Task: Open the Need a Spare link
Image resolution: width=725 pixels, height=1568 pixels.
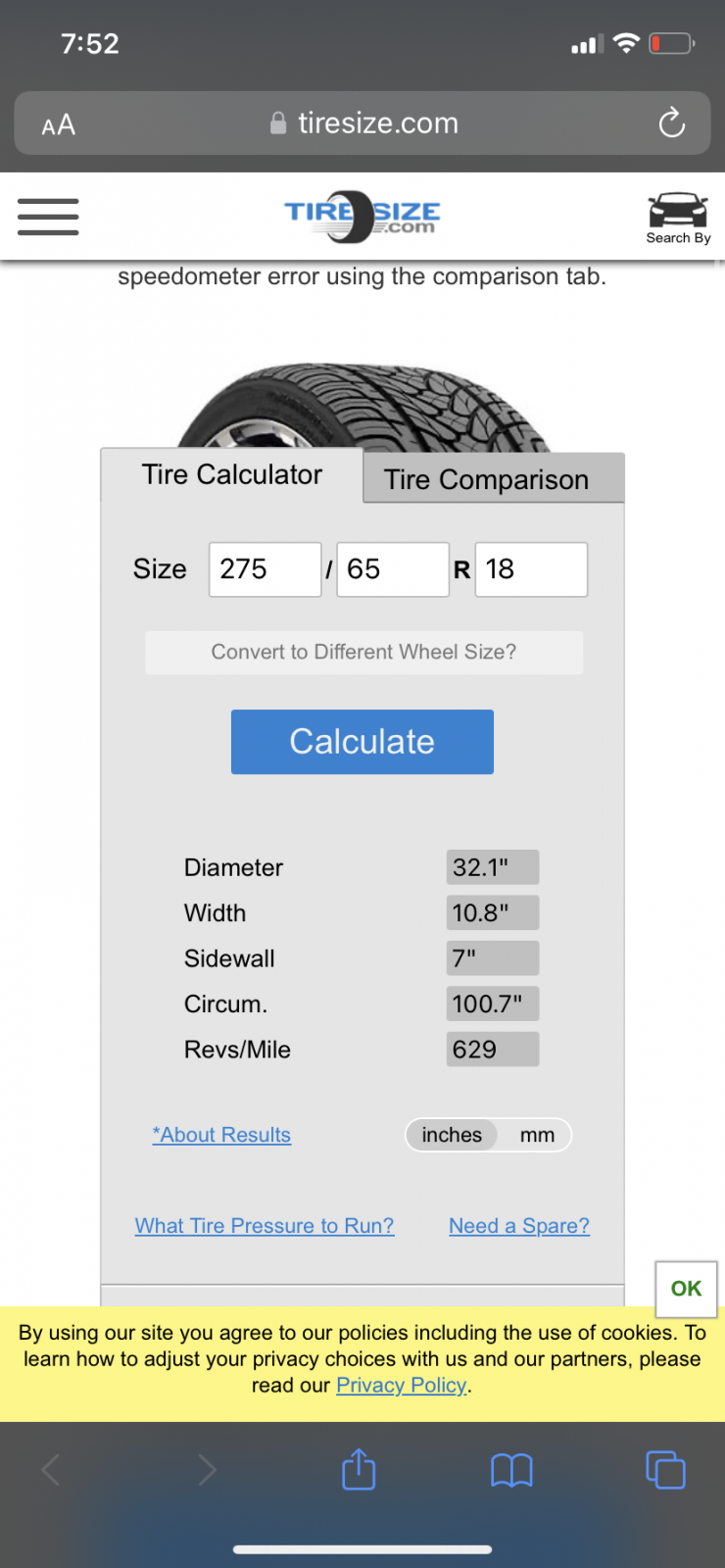Action: (x=519, y=1226)
